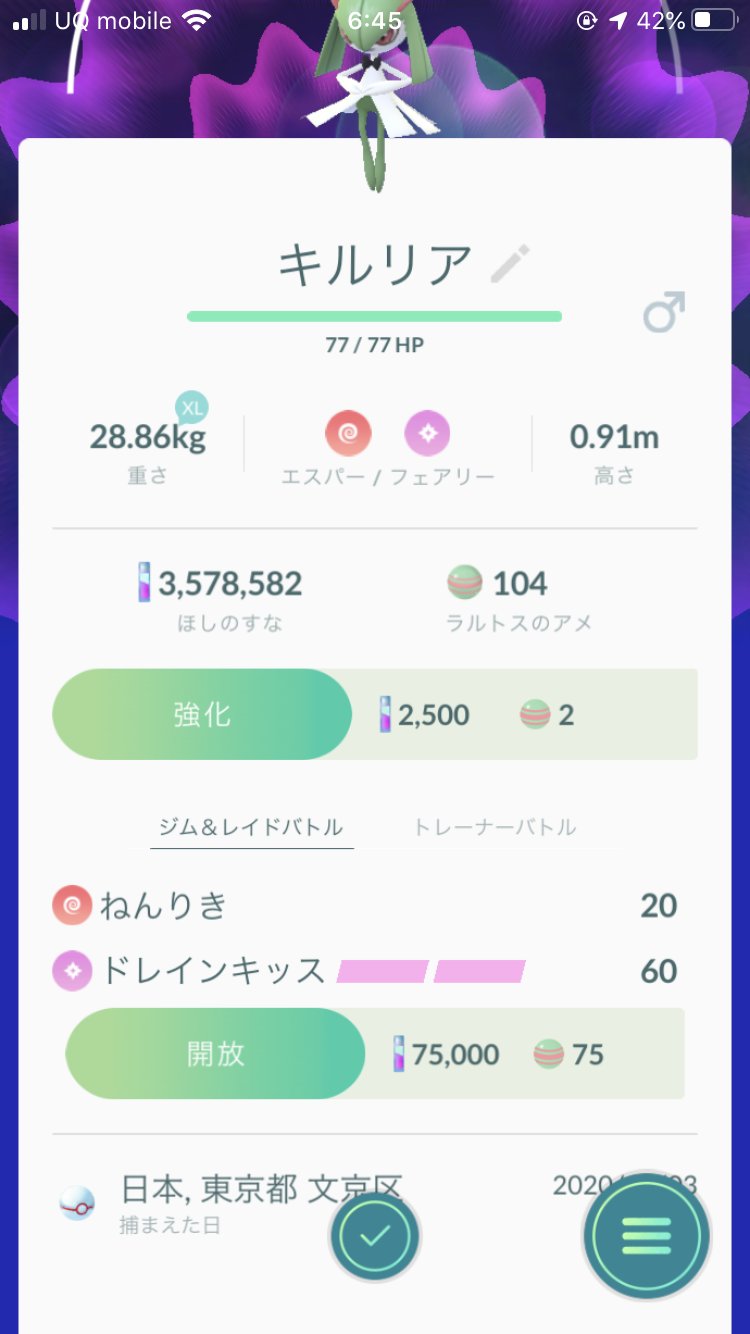The width and height of the screenshot is (750, 1334).
Task: Edit the キルリア nickname with pencil icon
Action: click(x=511, y=263)
